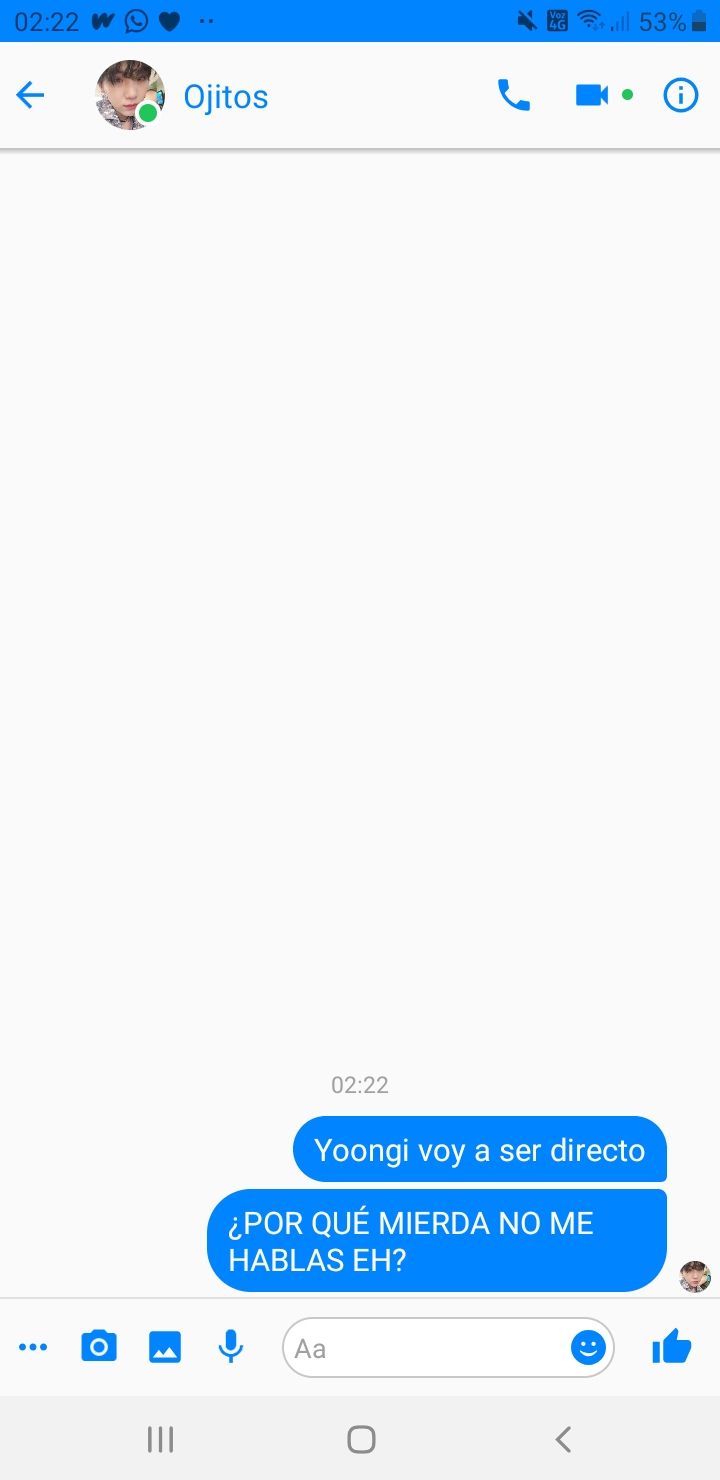Viewport: 720px width, 1480px height.
Task: Start a video call with Ojitos
Action: click(x=592, y=96)
